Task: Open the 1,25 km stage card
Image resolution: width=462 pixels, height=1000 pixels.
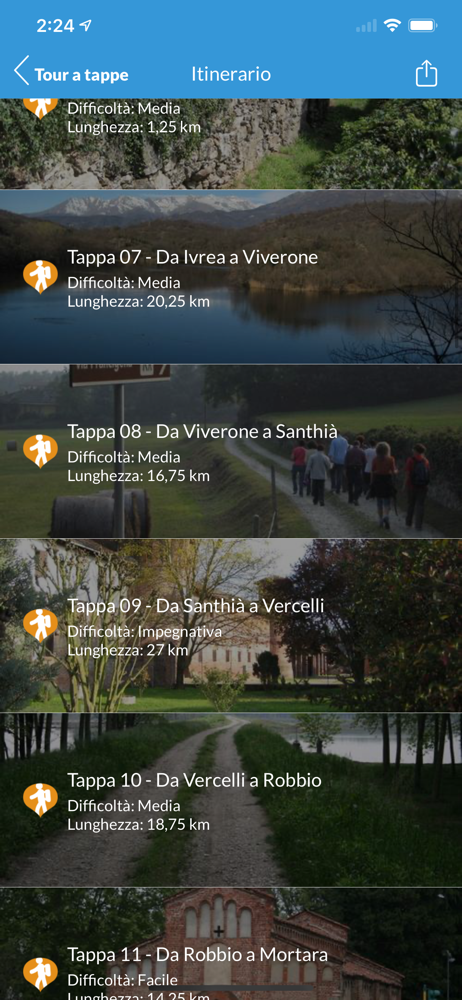Action: coord(231,143)
